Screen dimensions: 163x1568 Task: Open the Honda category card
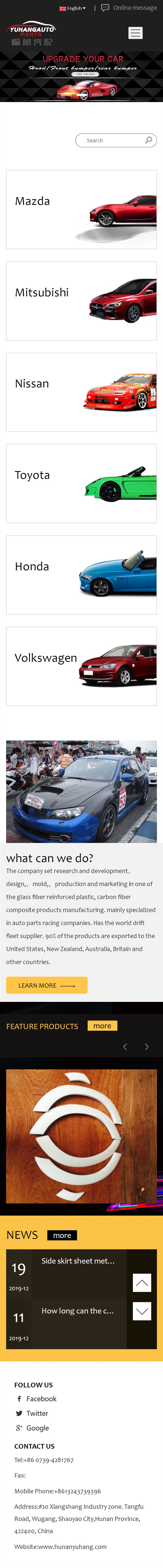(81, 575)
